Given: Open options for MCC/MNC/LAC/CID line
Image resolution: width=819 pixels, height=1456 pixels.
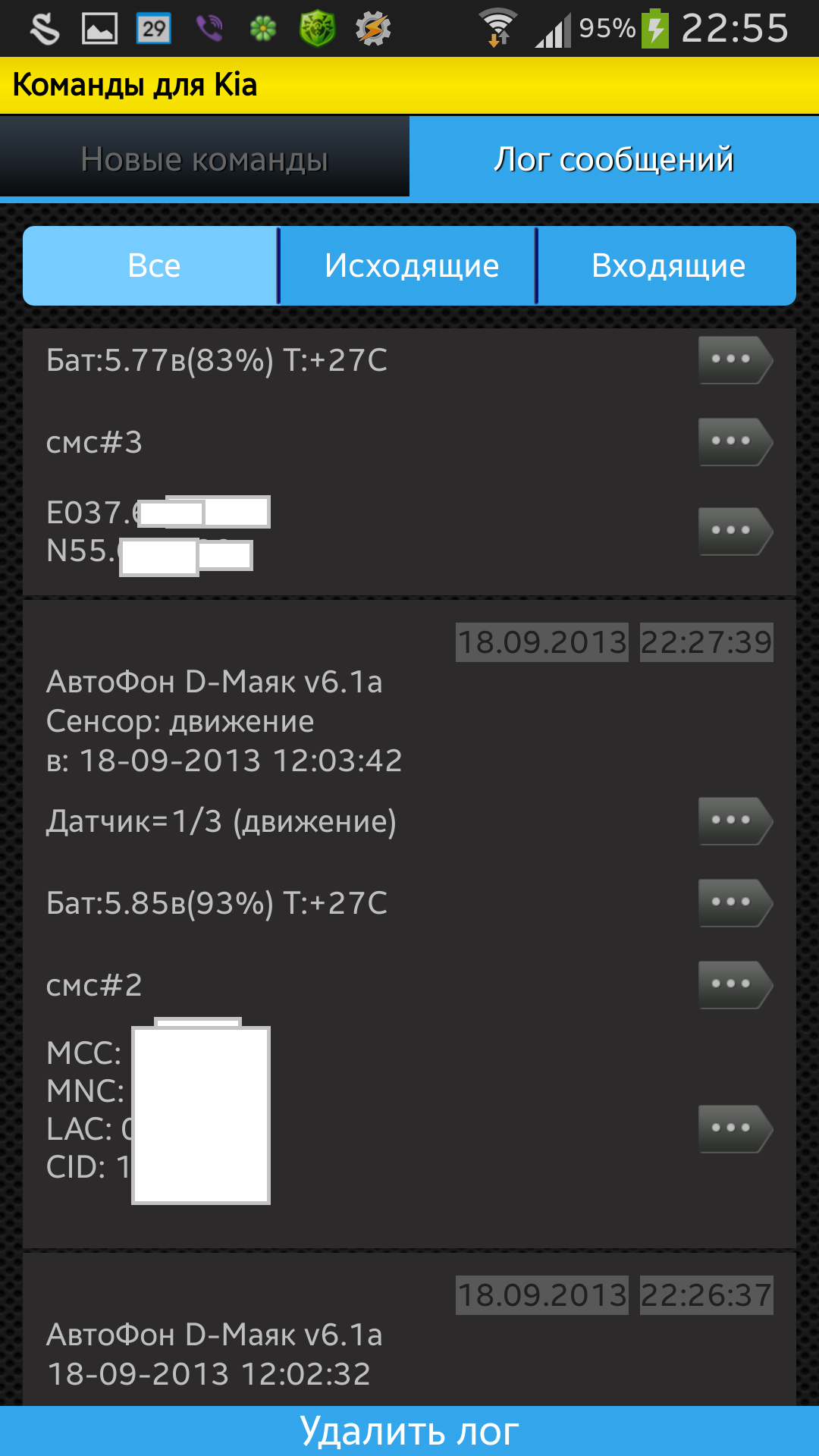Looking at the screenshot, I should [x=734, y=1128].
